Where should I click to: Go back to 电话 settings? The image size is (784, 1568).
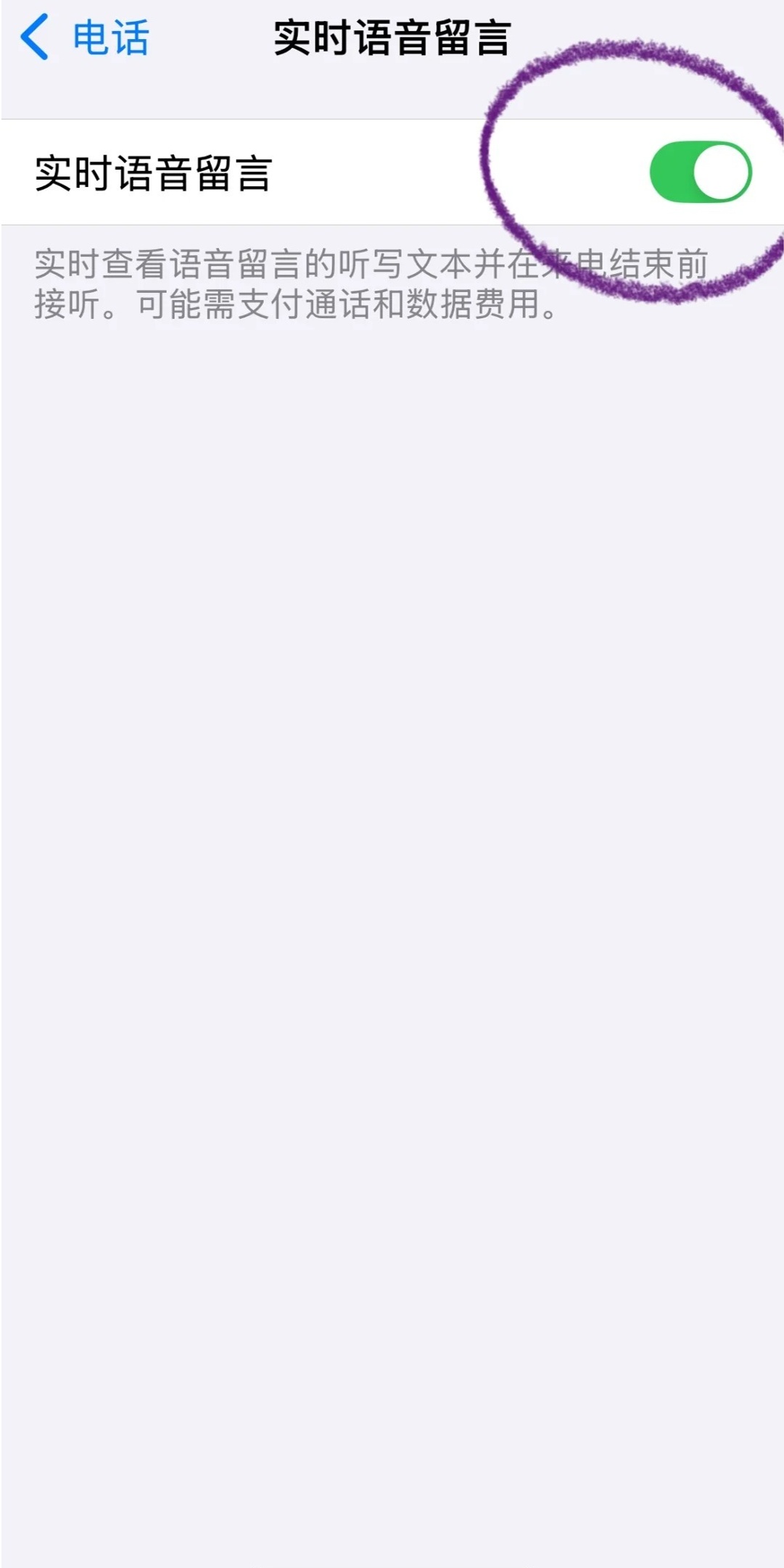pos(85,38)
